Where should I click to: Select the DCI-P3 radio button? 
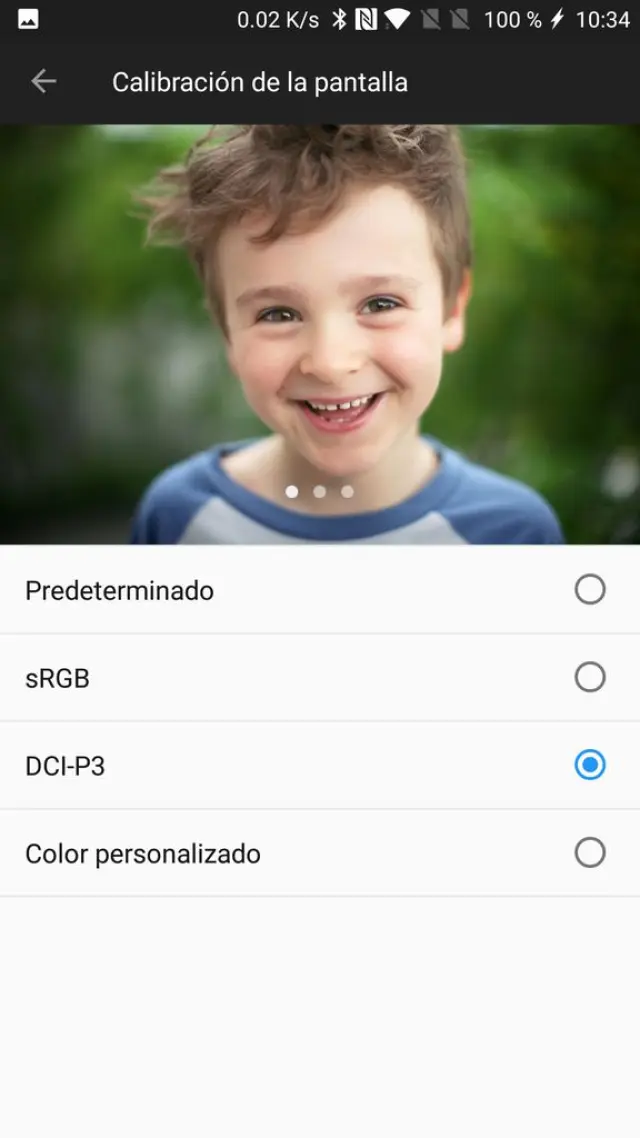[589, 766]
